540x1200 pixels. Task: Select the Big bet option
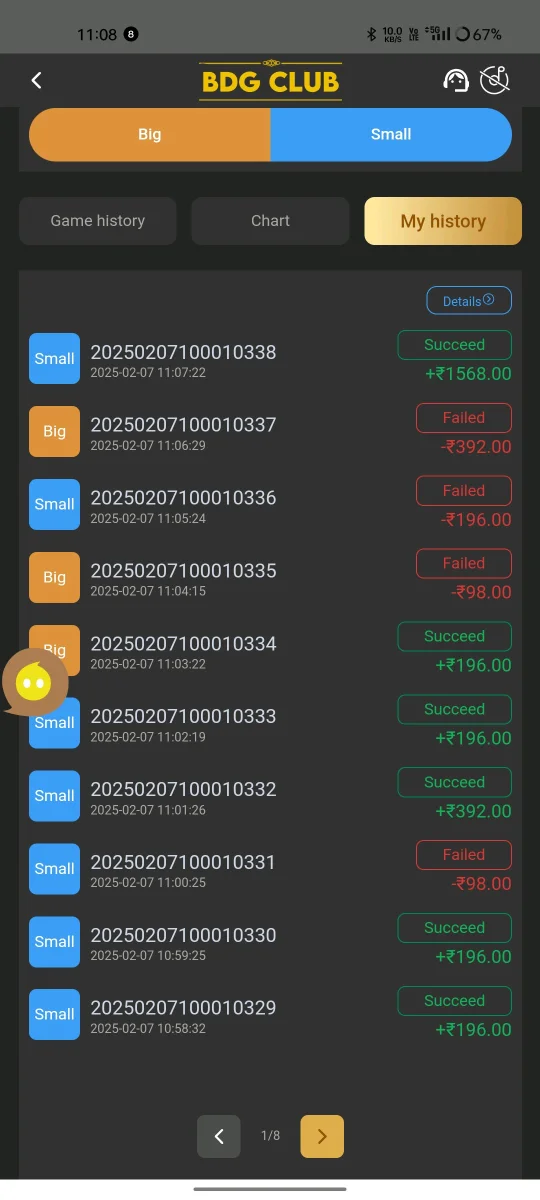(x=150, y=134)
